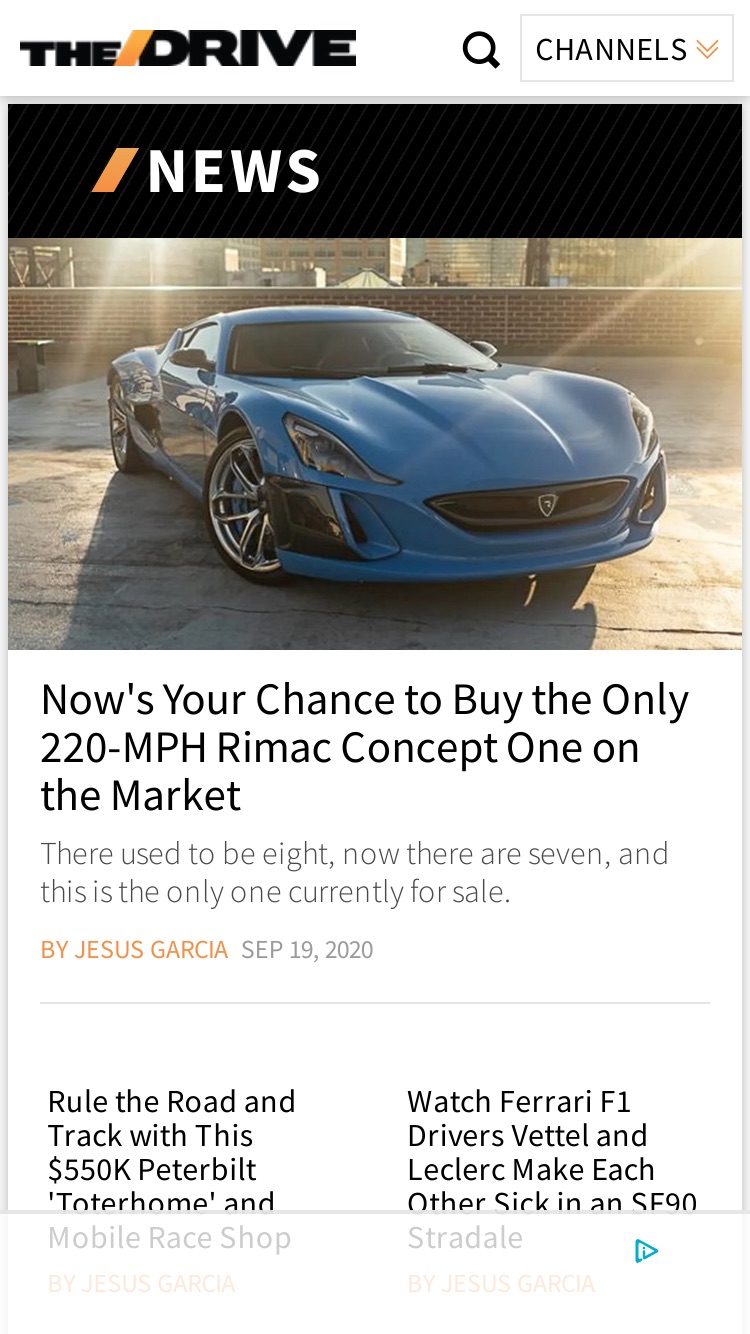This screenshot has width=750, height=1334.
Task: View author Jesus Garcia under Rimac article
Action: coord(134,949)
